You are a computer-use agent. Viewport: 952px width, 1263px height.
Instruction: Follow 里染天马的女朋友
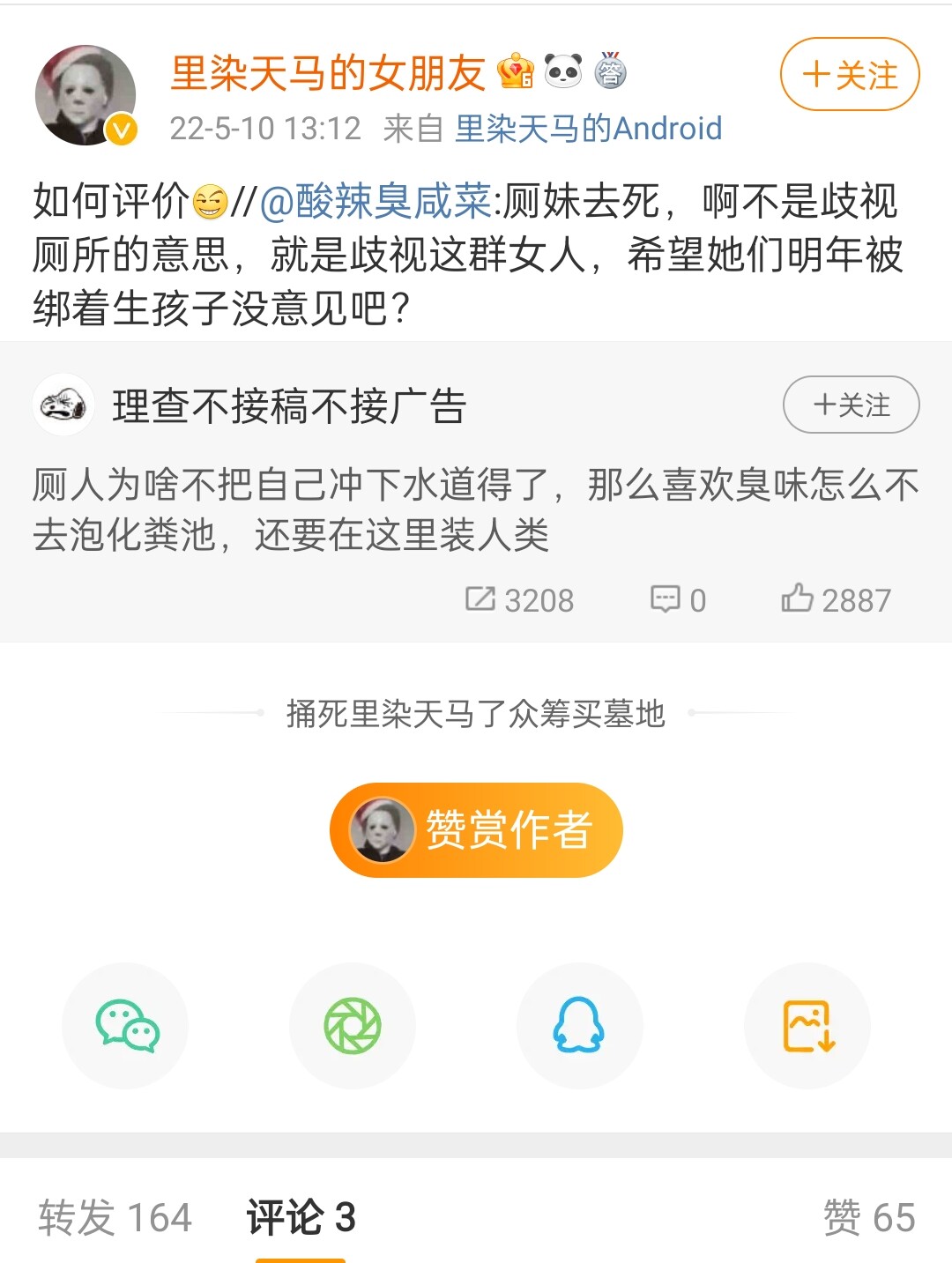click(x=849, y=75)
